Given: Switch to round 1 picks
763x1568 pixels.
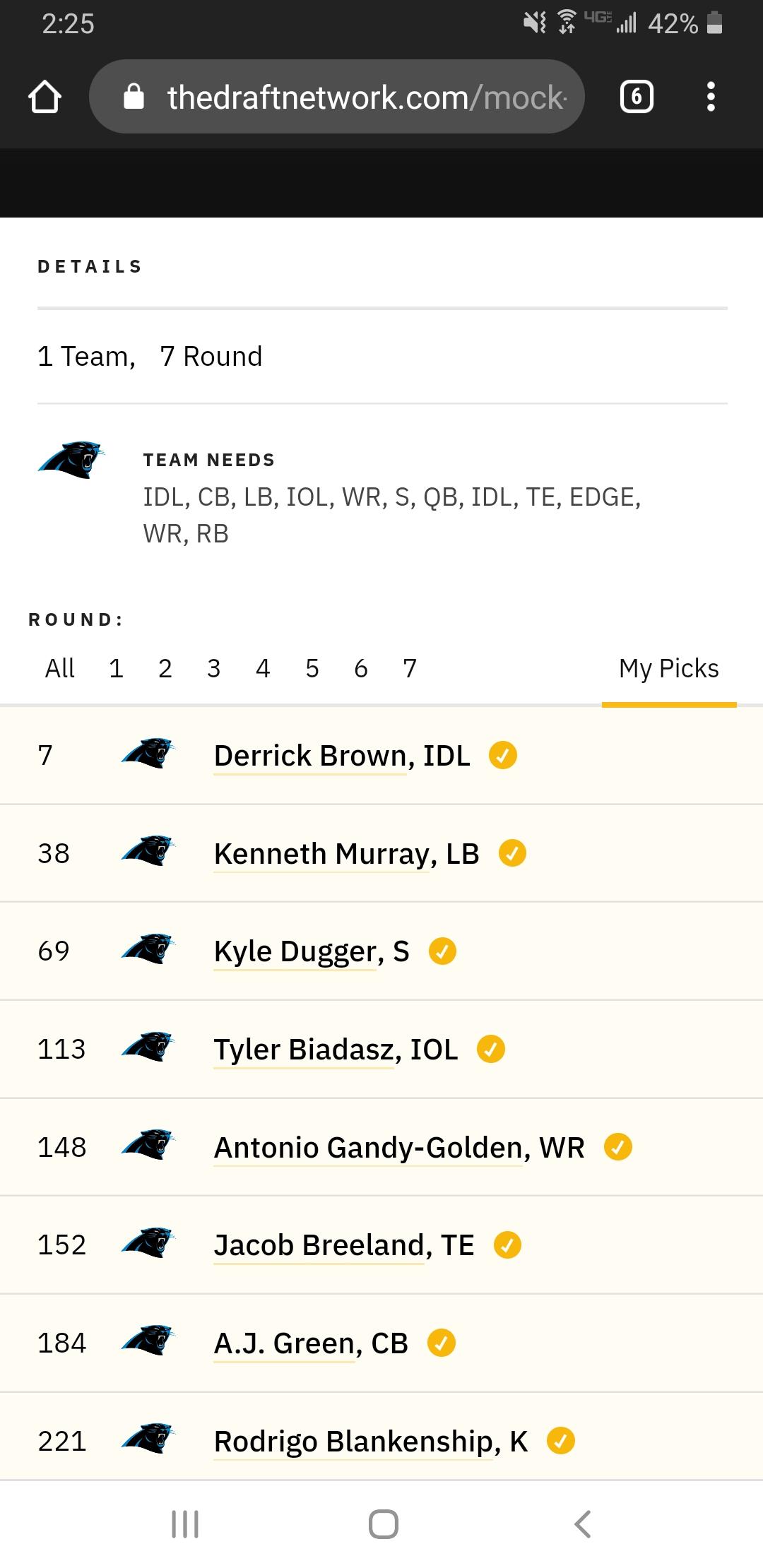Looking at the screenshot, I should coord(116,668).
